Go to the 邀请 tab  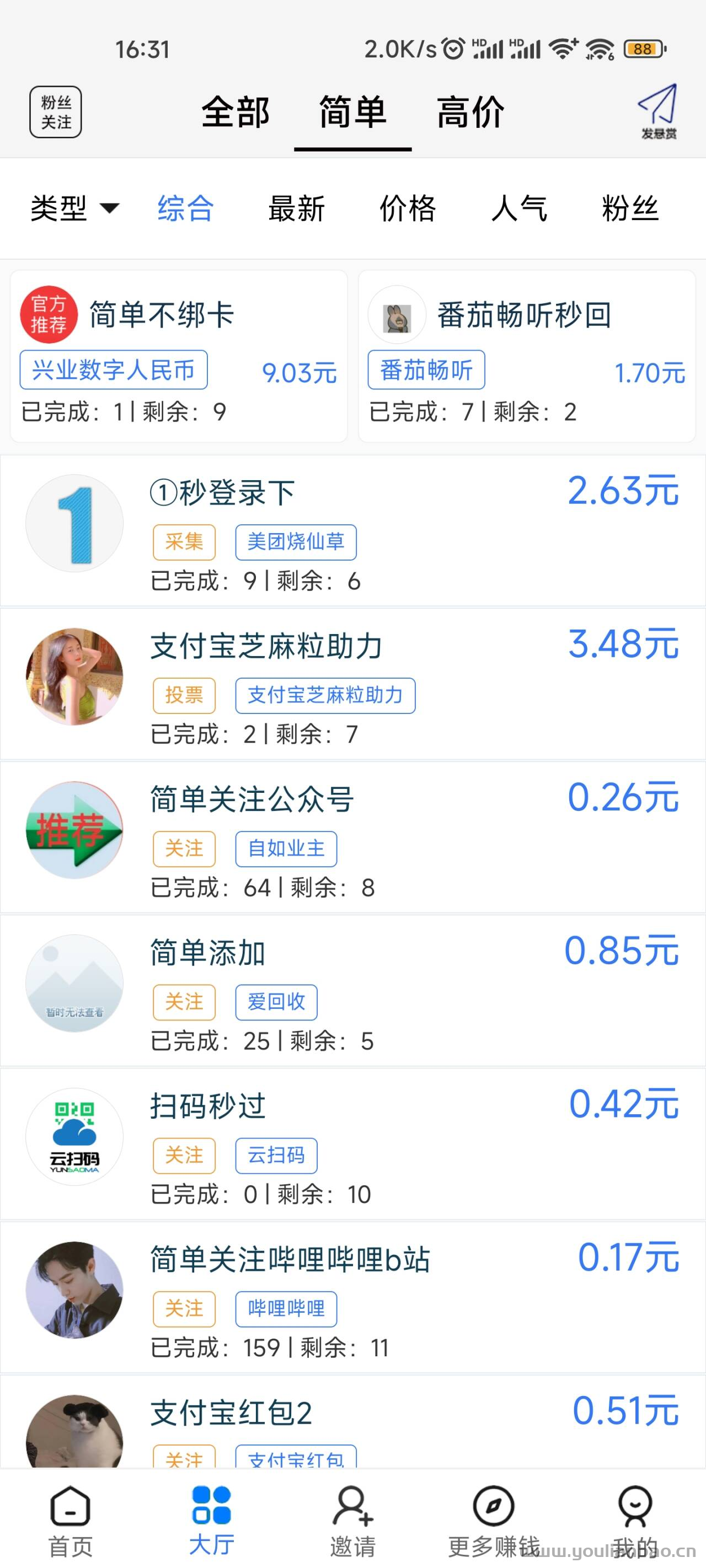pyautogui.click(x=352, y=1521)
